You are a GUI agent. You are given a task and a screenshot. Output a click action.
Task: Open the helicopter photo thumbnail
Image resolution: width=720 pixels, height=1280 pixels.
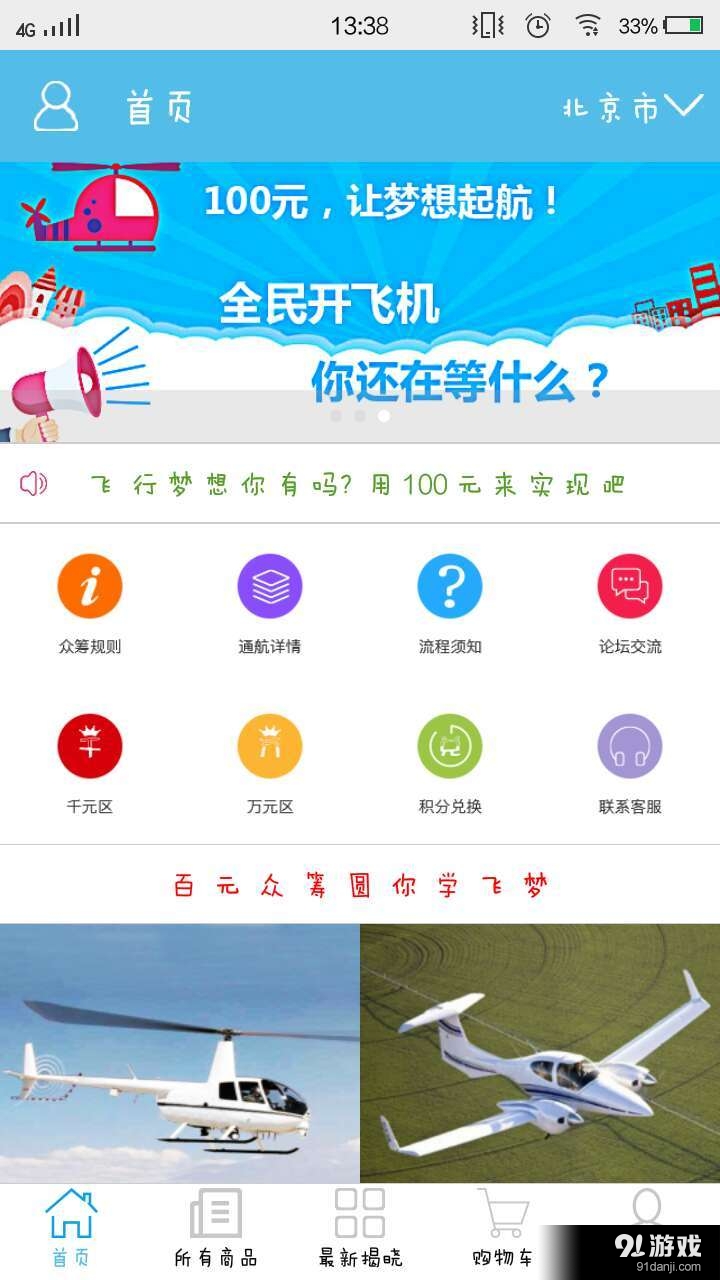(x=180, y=1050)
